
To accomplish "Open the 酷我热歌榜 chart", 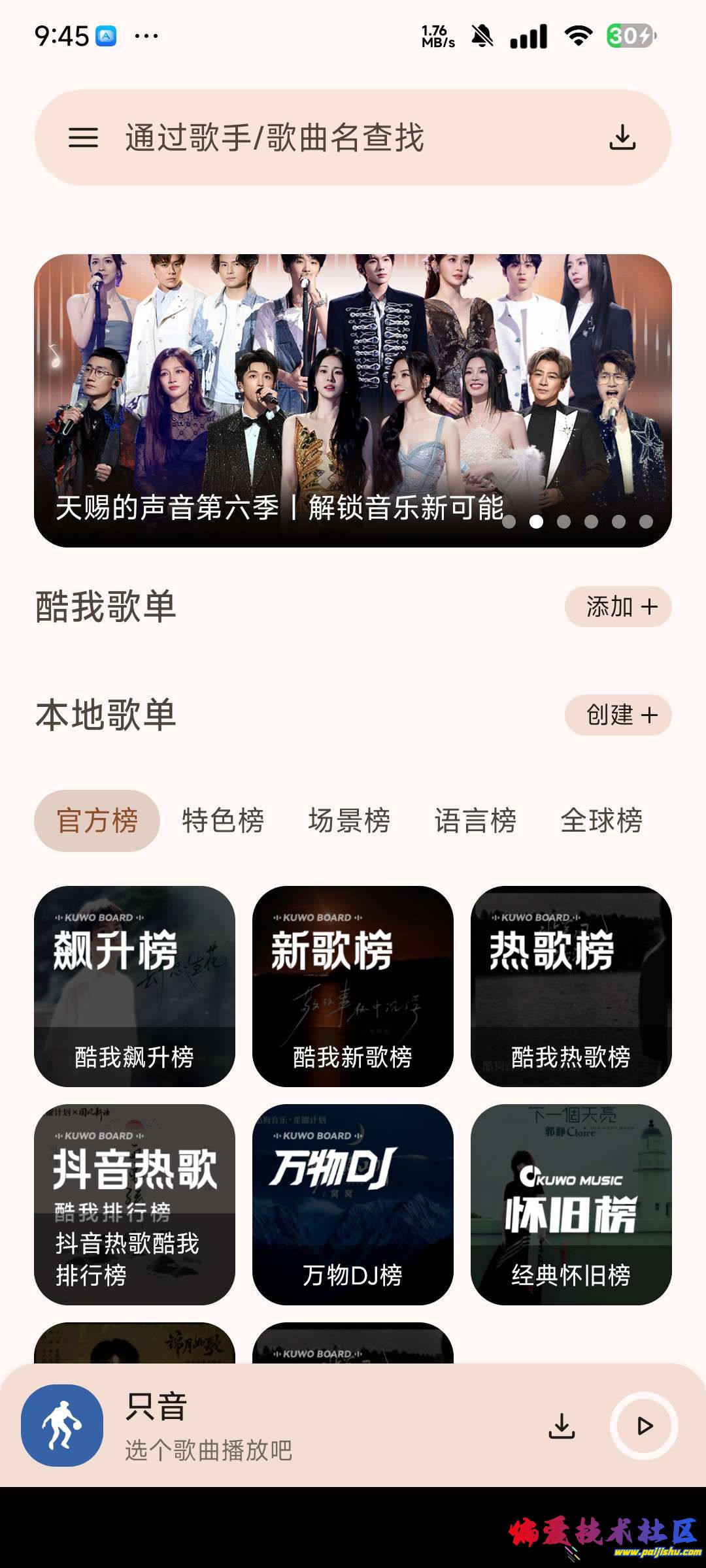I will pyautogui.click(x=571, y=986).
